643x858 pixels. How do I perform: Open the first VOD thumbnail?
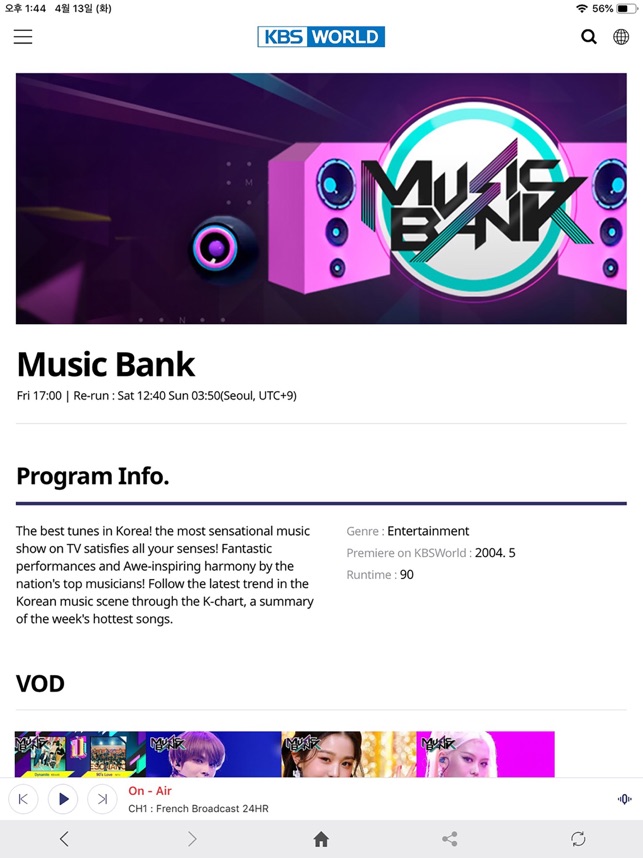pos(80,755)
